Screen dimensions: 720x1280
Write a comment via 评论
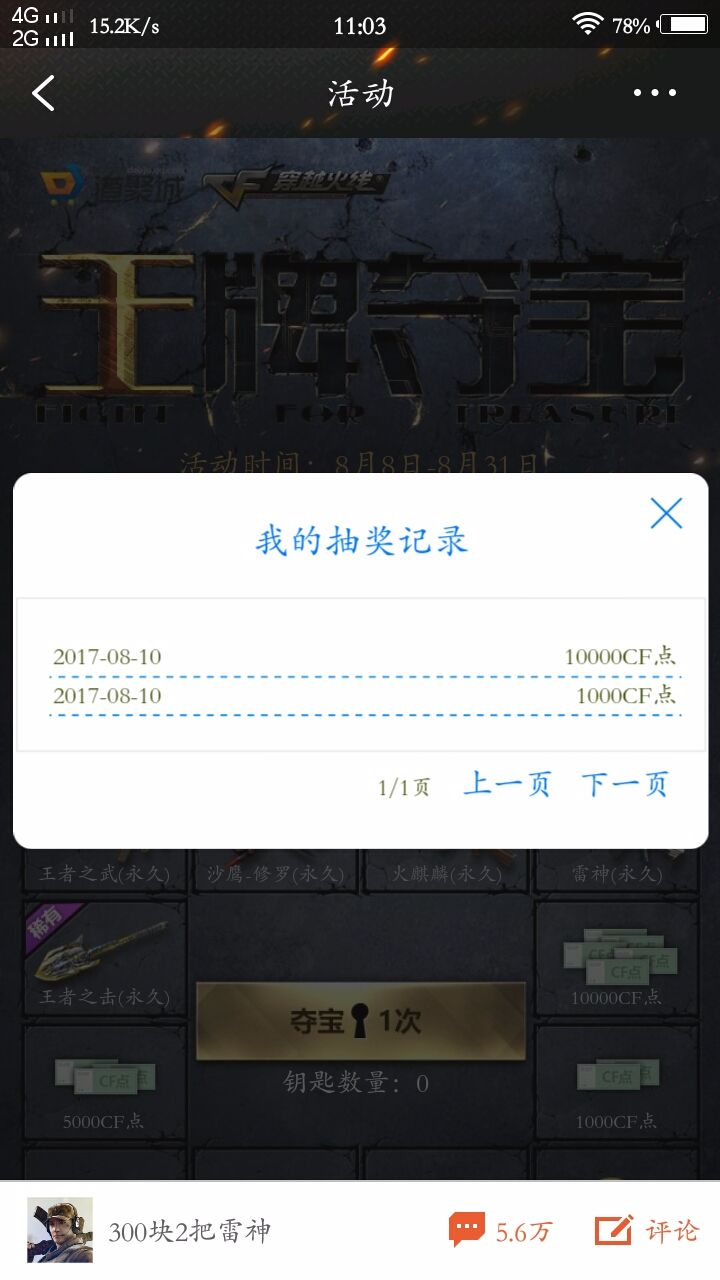coord(647,1231)
